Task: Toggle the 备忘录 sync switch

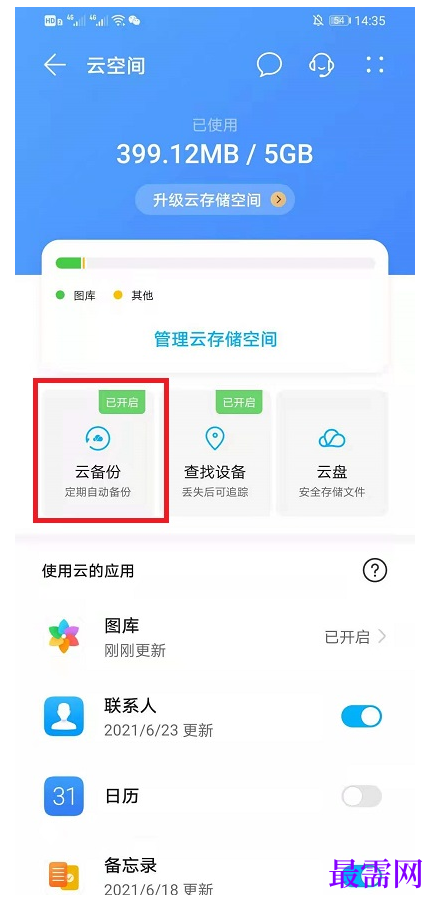Action: (361, 876)
